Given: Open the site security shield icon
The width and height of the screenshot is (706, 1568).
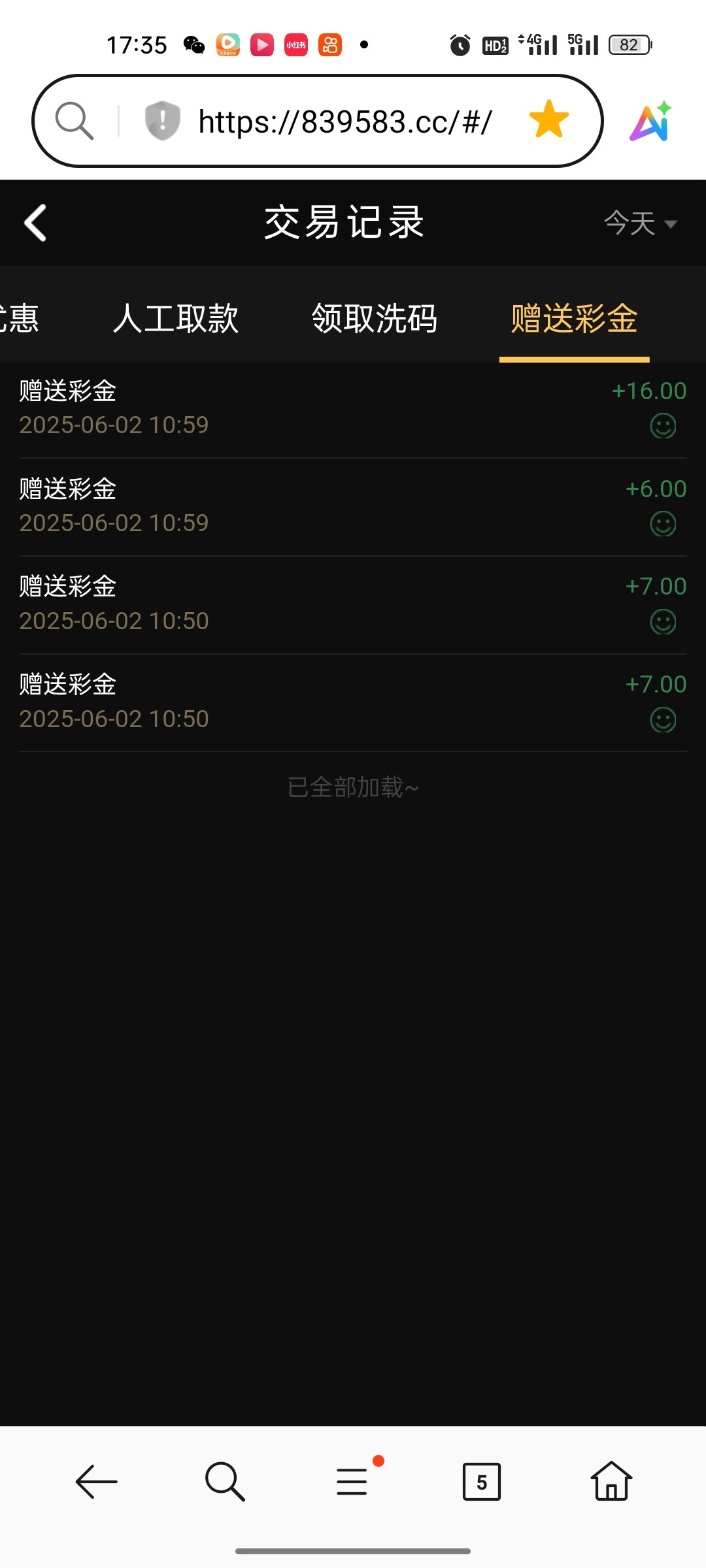Looking at the screenshot, I should (x=162, y=121).
